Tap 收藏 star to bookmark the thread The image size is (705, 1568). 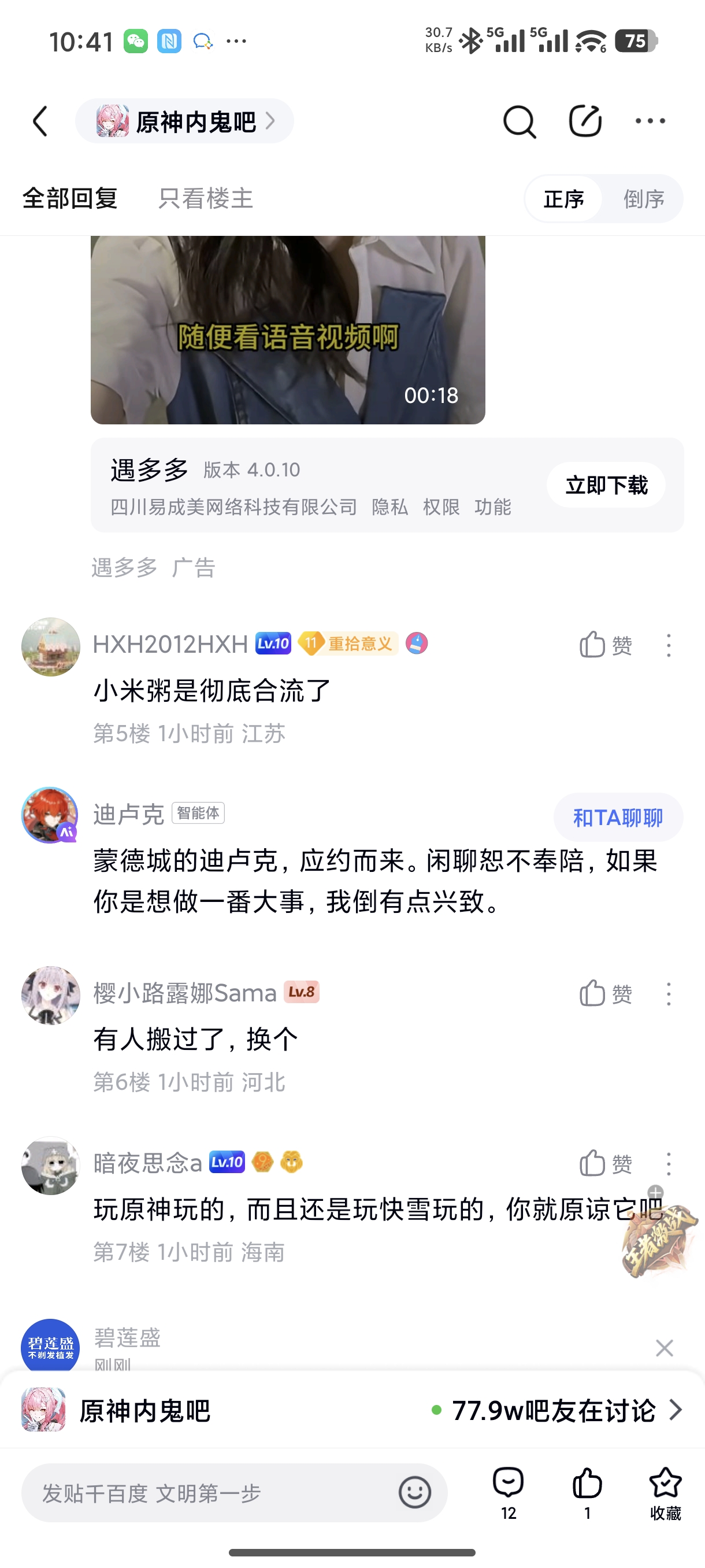pyautogui.click(x=666, y=1492)
